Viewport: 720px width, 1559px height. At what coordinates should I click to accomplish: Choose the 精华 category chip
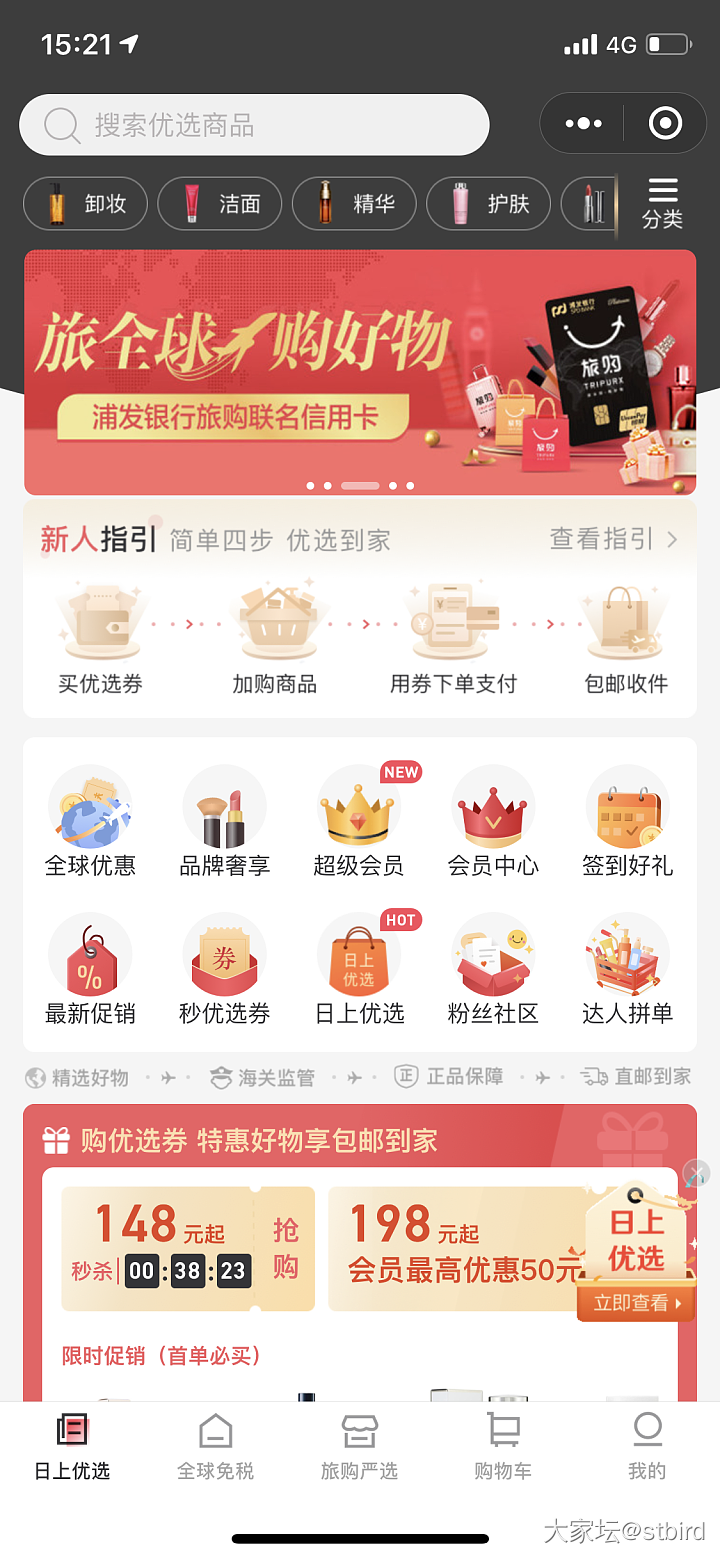[x=354, y=204]
